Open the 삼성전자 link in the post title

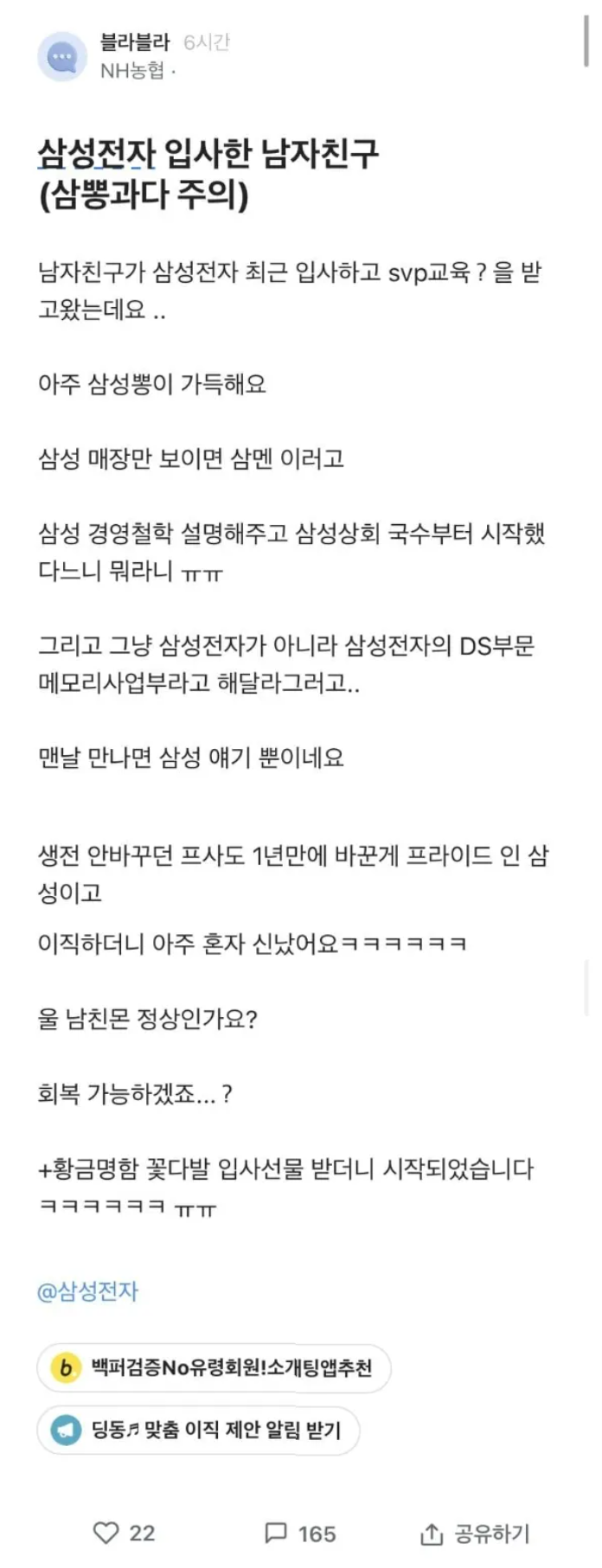pyautogui.click(x=96, y=155)
